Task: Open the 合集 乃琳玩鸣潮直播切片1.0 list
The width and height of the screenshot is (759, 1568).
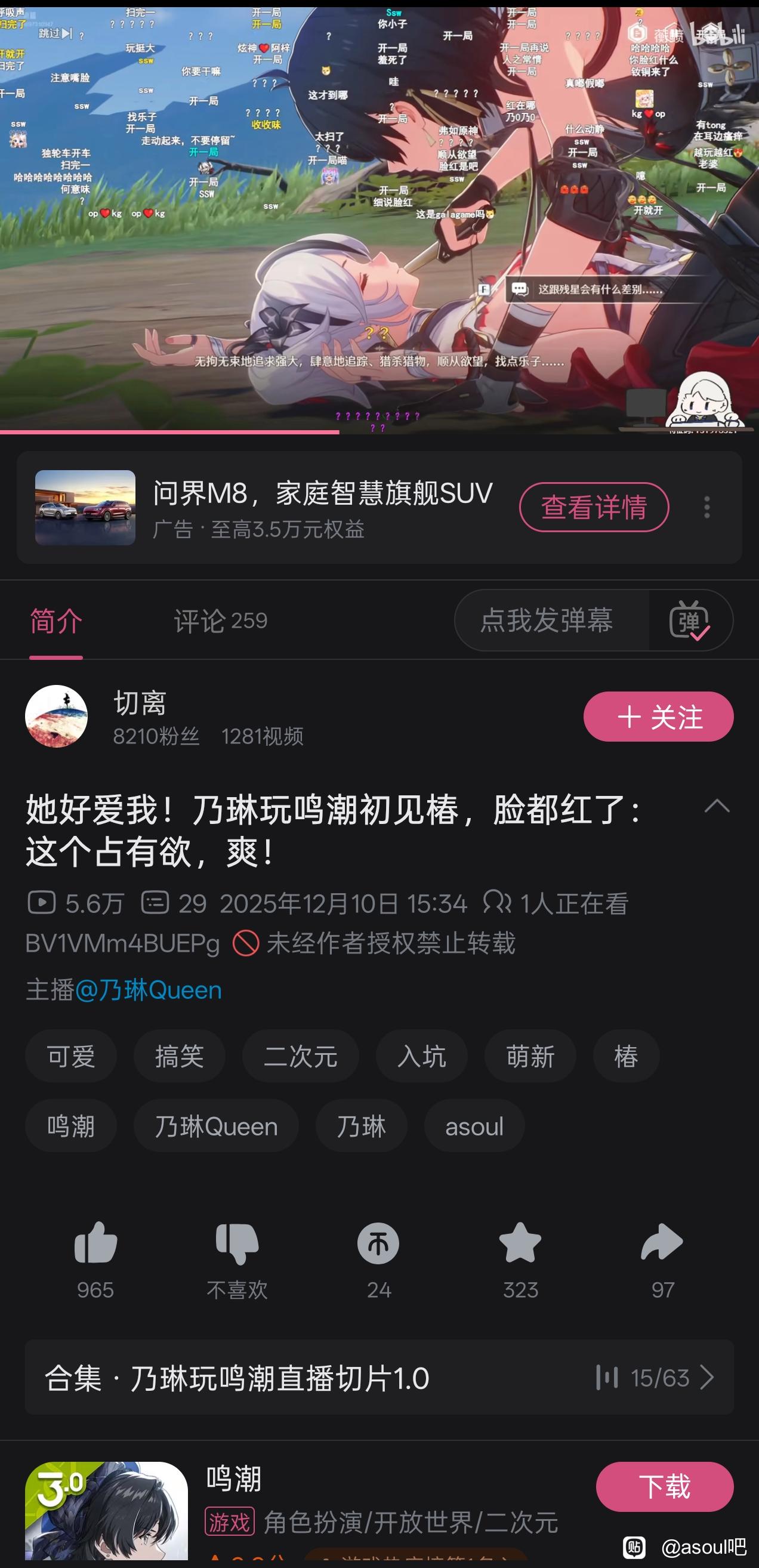Action: tap(379, 1378)
